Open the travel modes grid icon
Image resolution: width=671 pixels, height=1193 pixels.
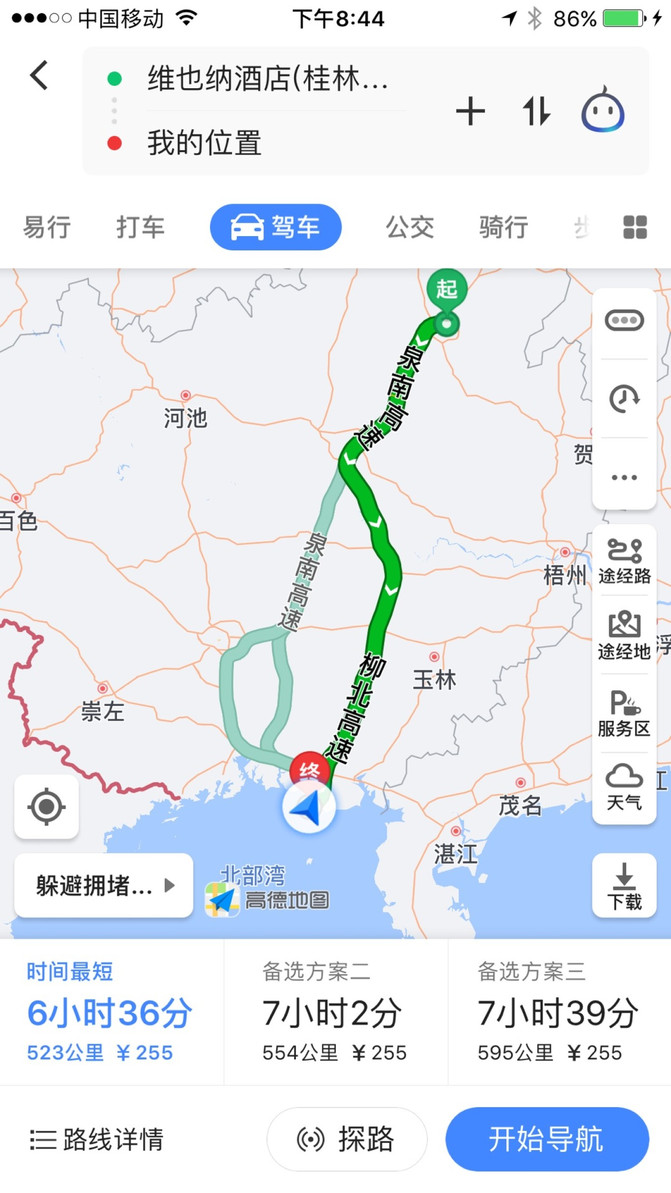pos(634,227)
